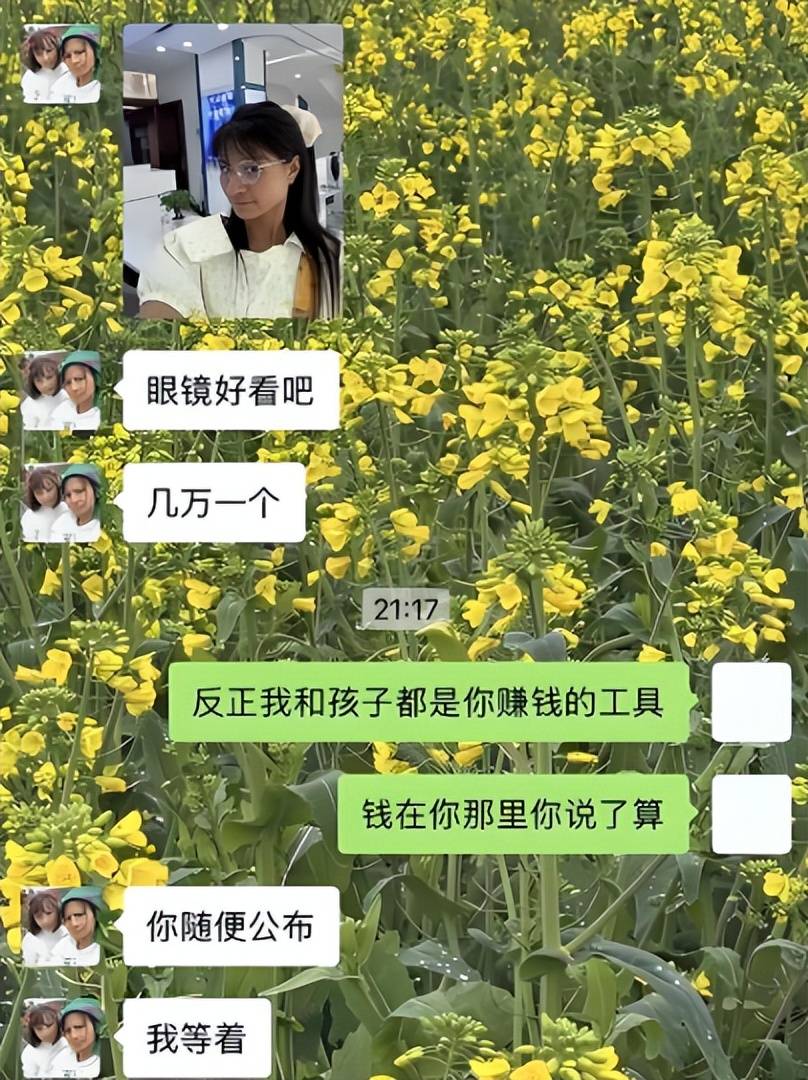Open the received photo of the woman

232,171
